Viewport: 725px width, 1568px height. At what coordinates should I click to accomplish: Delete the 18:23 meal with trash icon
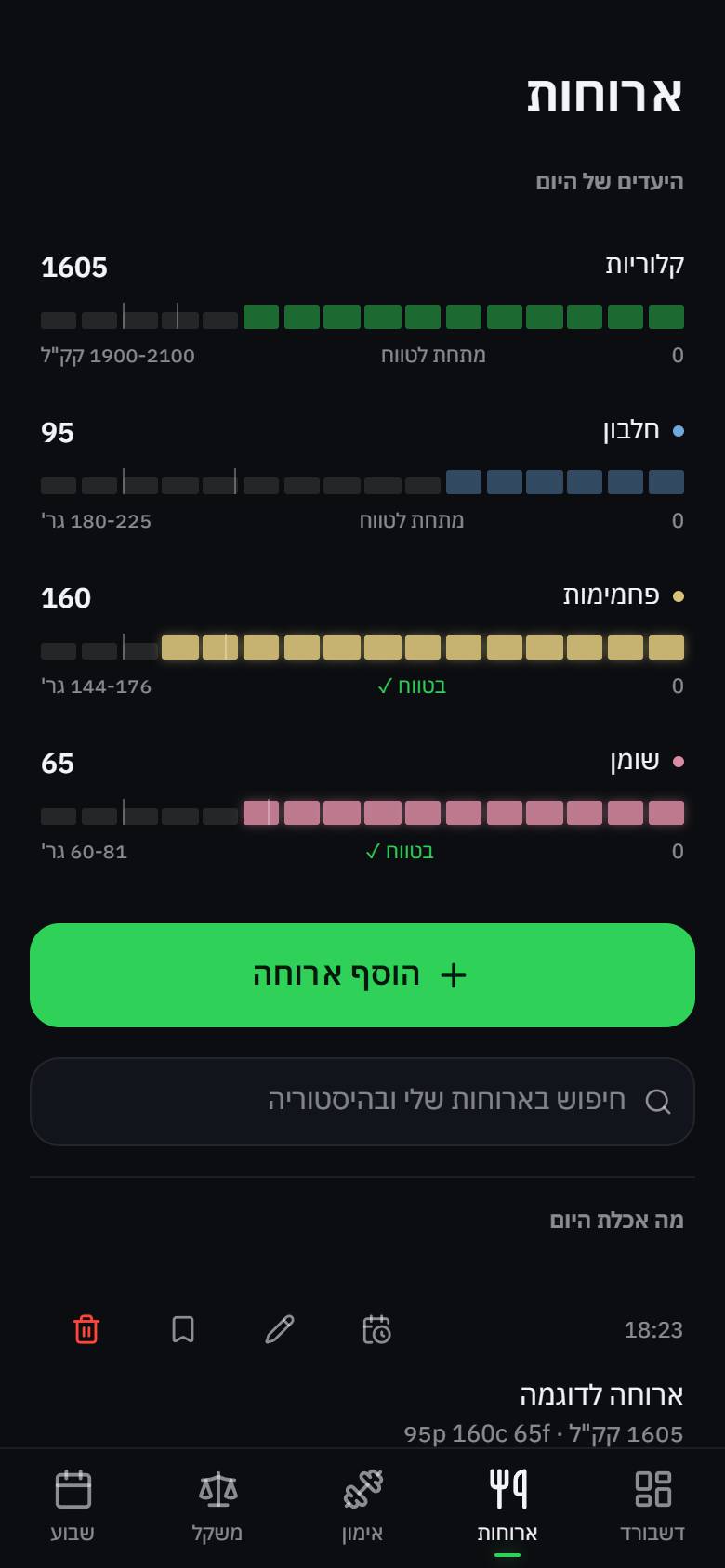pos(86,1329)
